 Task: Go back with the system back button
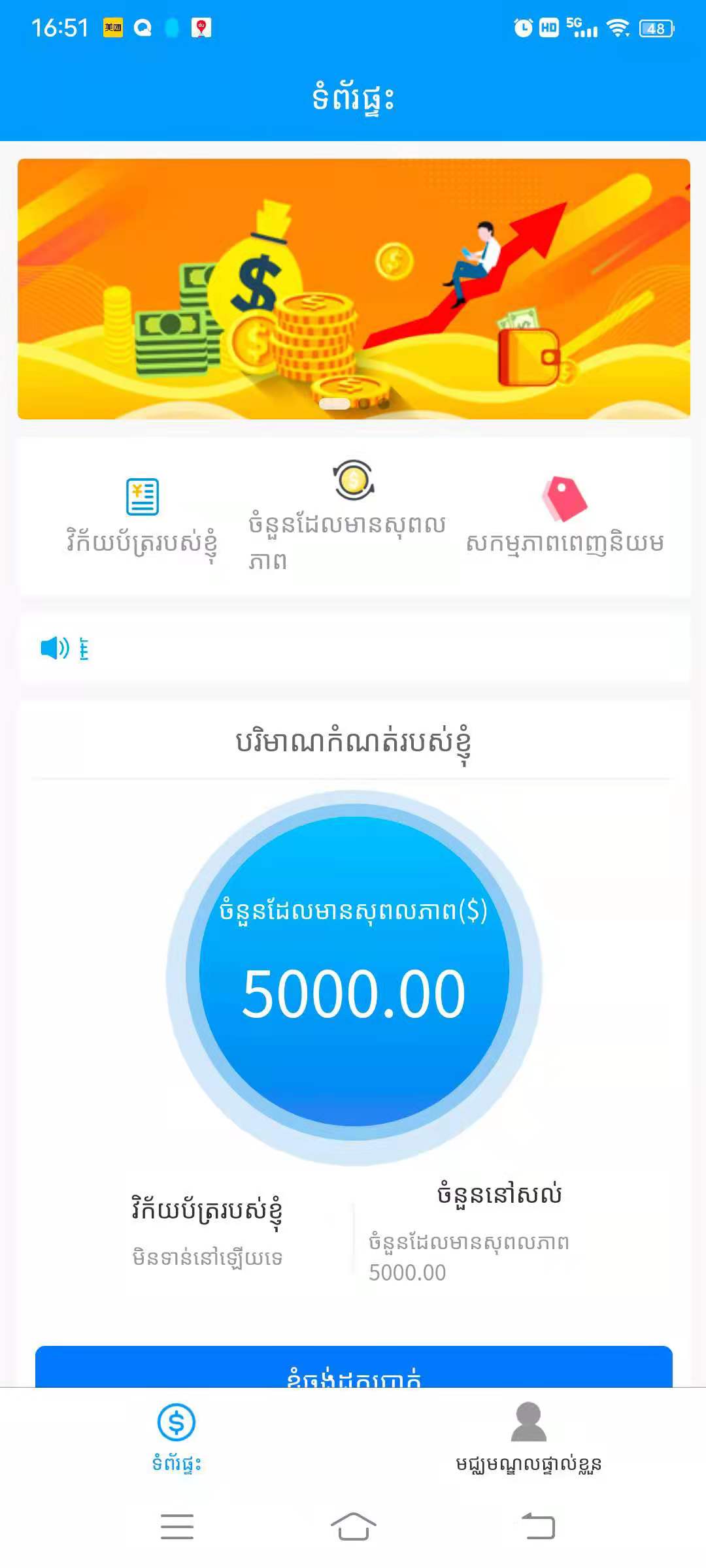(538, 1526)
